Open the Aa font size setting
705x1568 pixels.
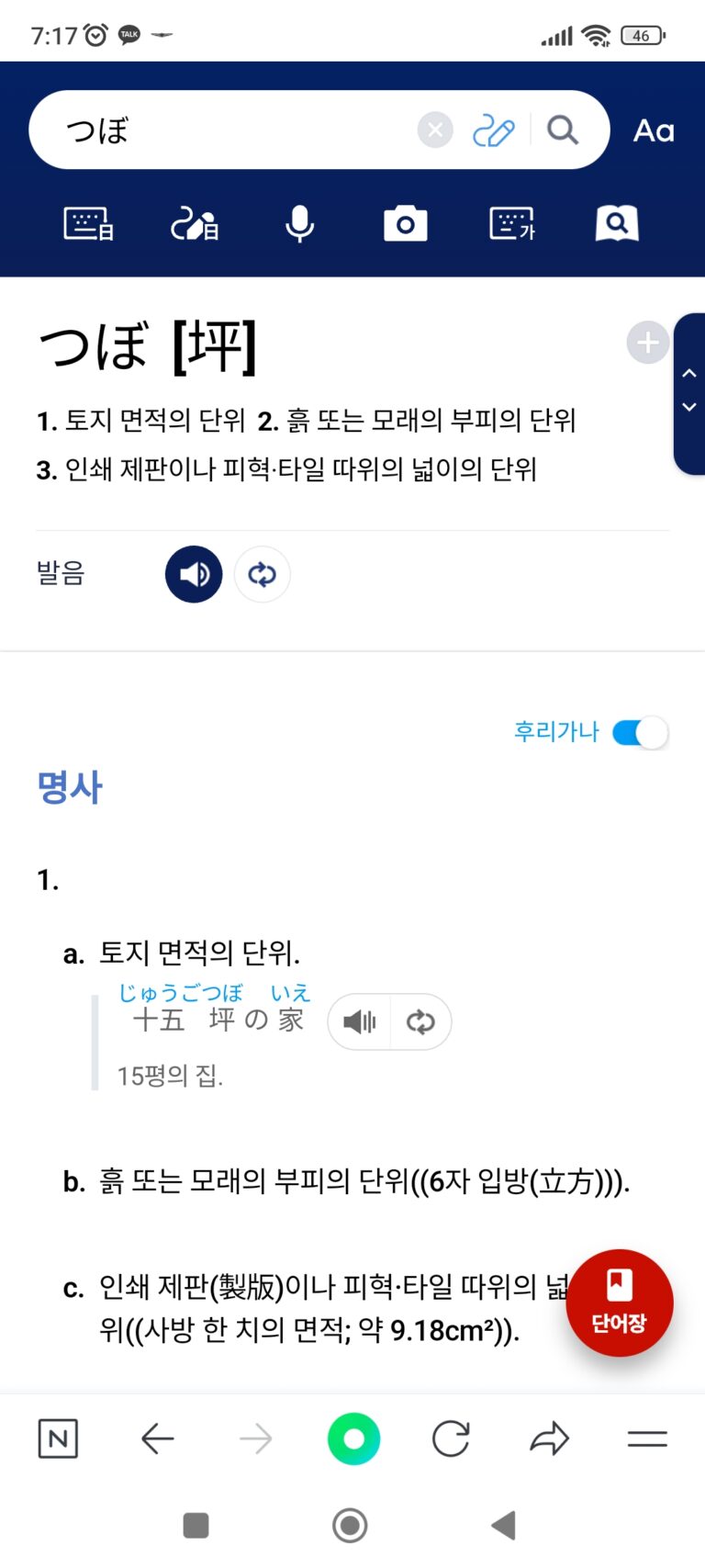(654, 130)
